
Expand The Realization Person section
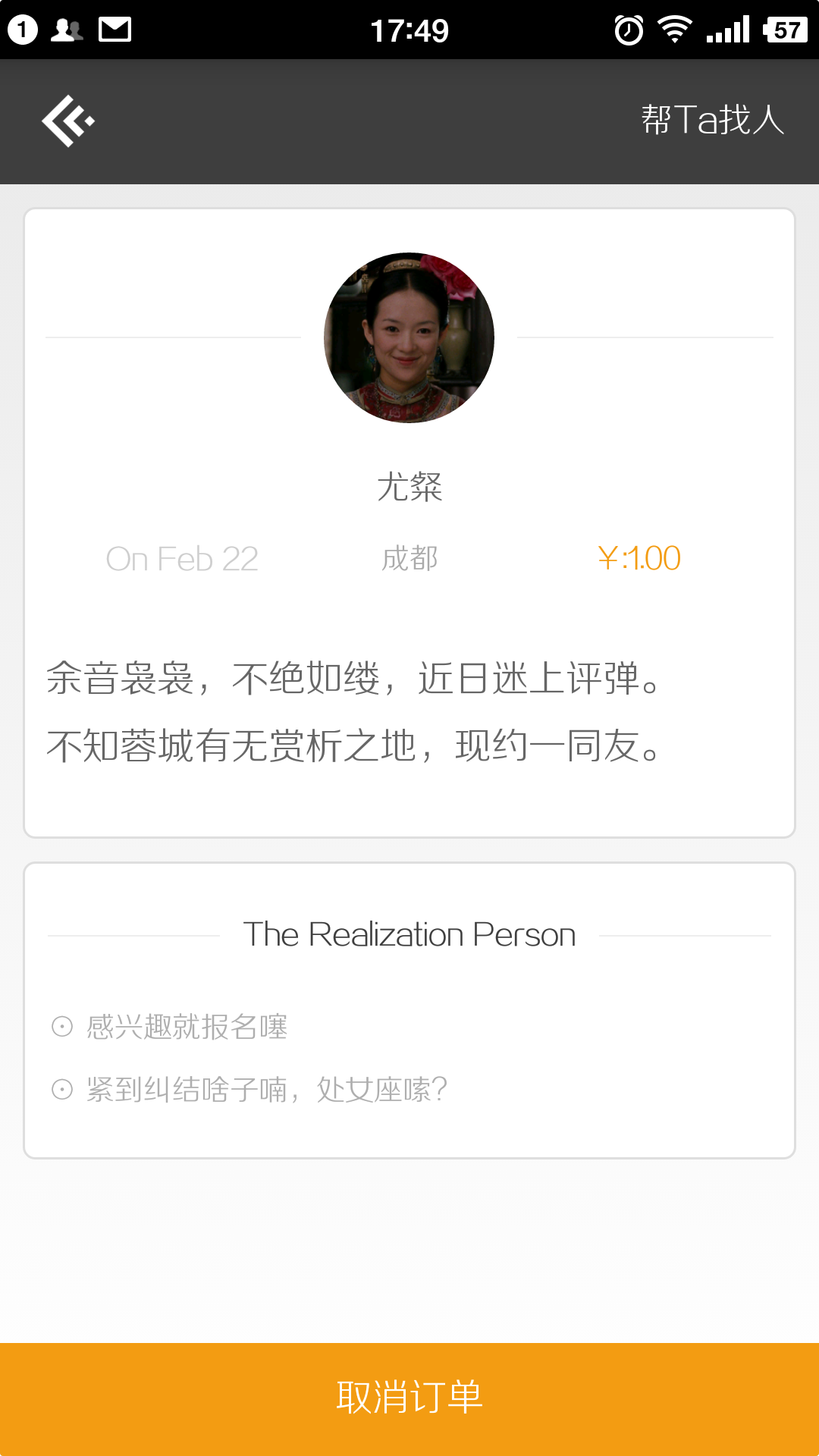click(x=409, y=934)
